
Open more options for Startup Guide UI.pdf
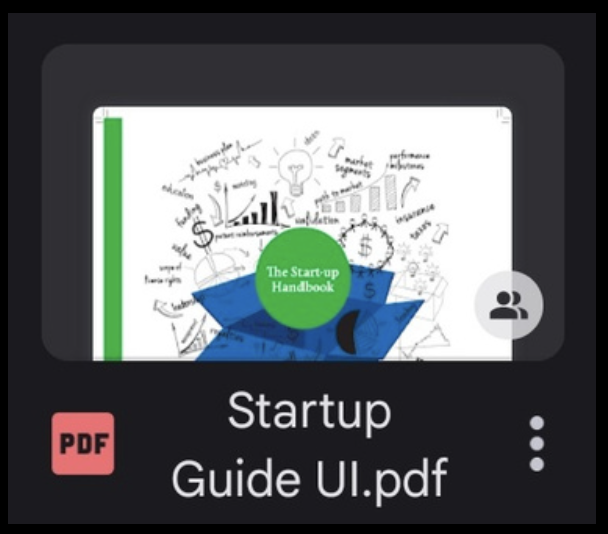tap(537, 443)
